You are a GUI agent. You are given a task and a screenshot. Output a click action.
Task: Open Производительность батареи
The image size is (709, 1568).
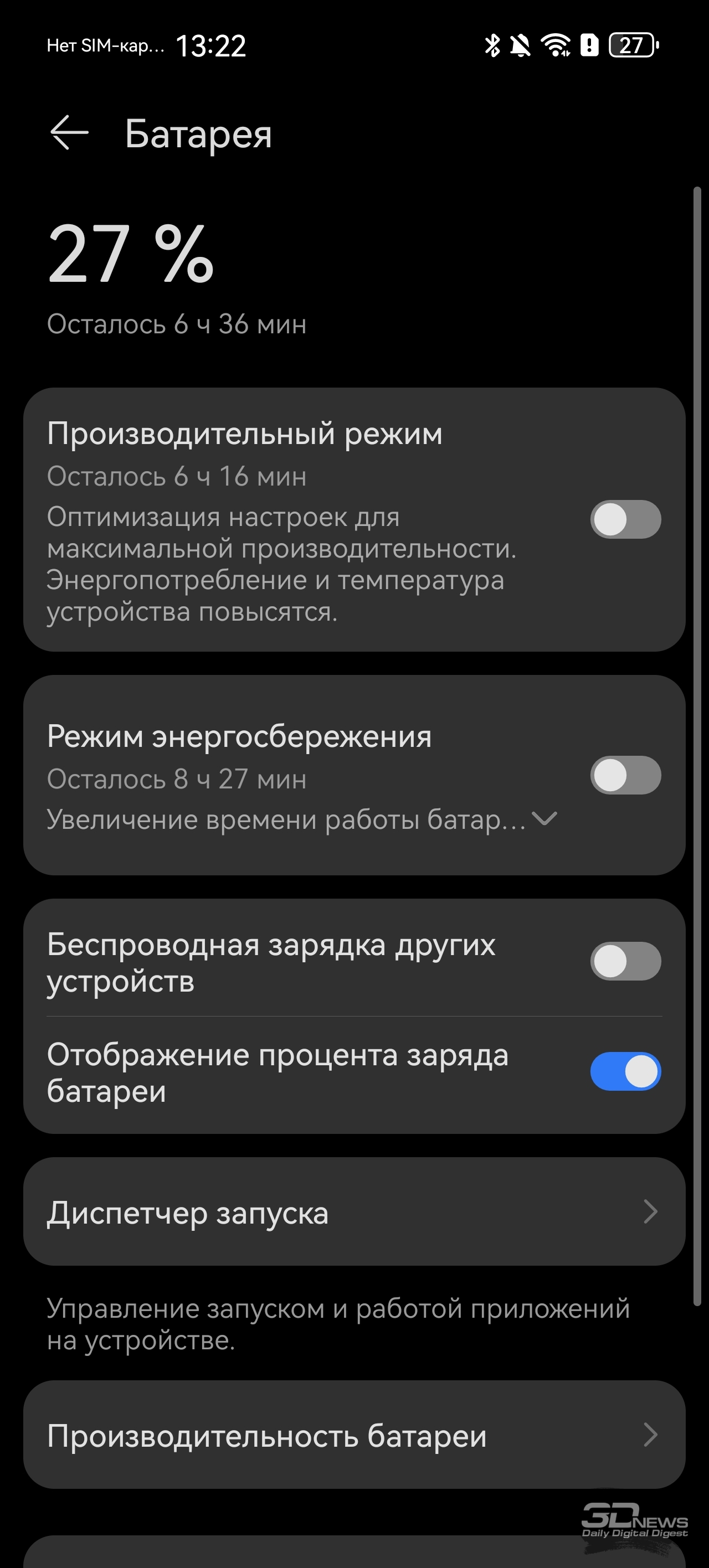point(353,1435)
